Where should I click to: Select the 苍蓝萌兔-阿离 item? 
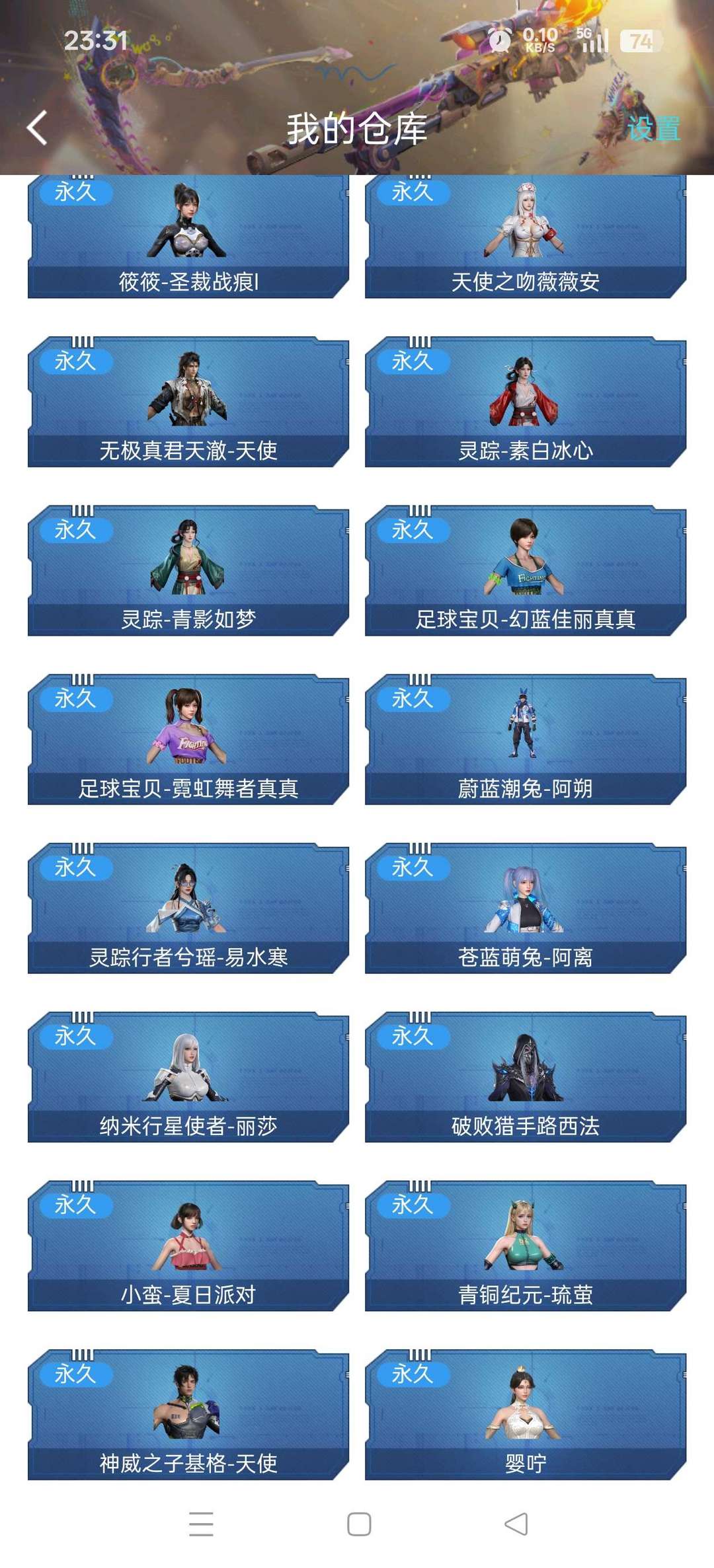pos(526,908)
